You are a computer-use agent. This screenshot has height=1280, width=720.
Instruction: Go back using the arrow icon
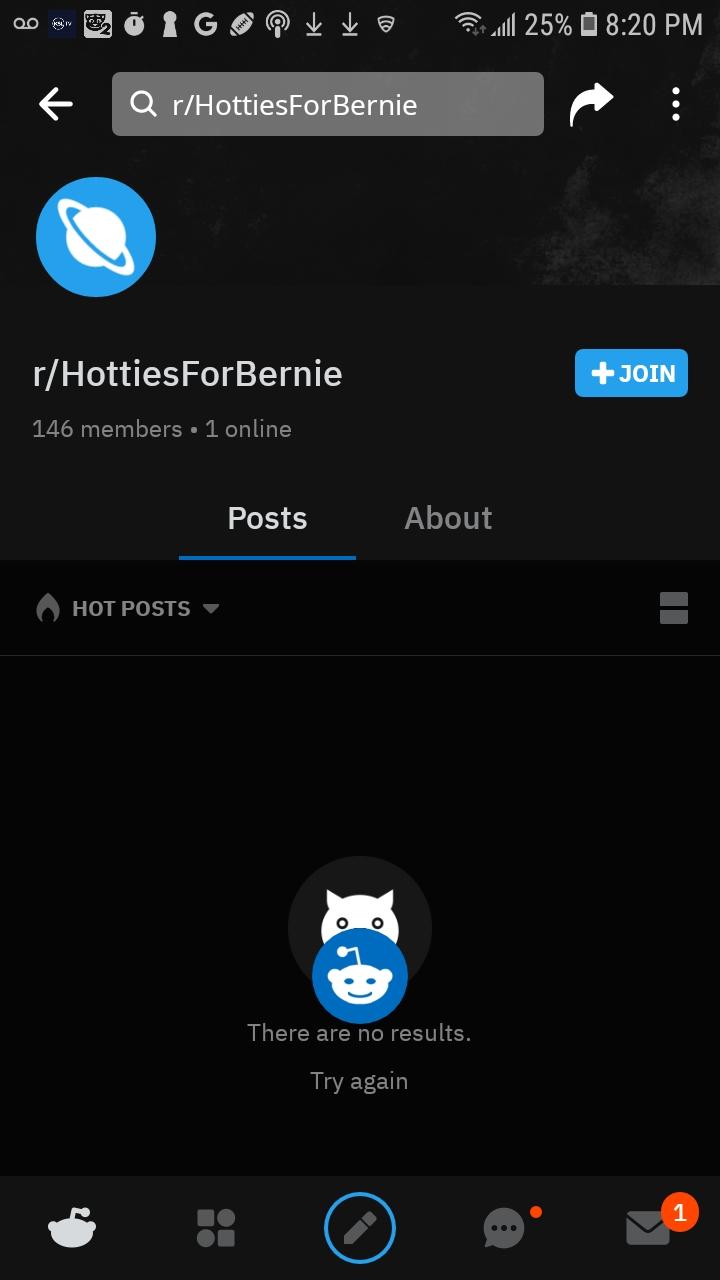(x=56, y=104)
